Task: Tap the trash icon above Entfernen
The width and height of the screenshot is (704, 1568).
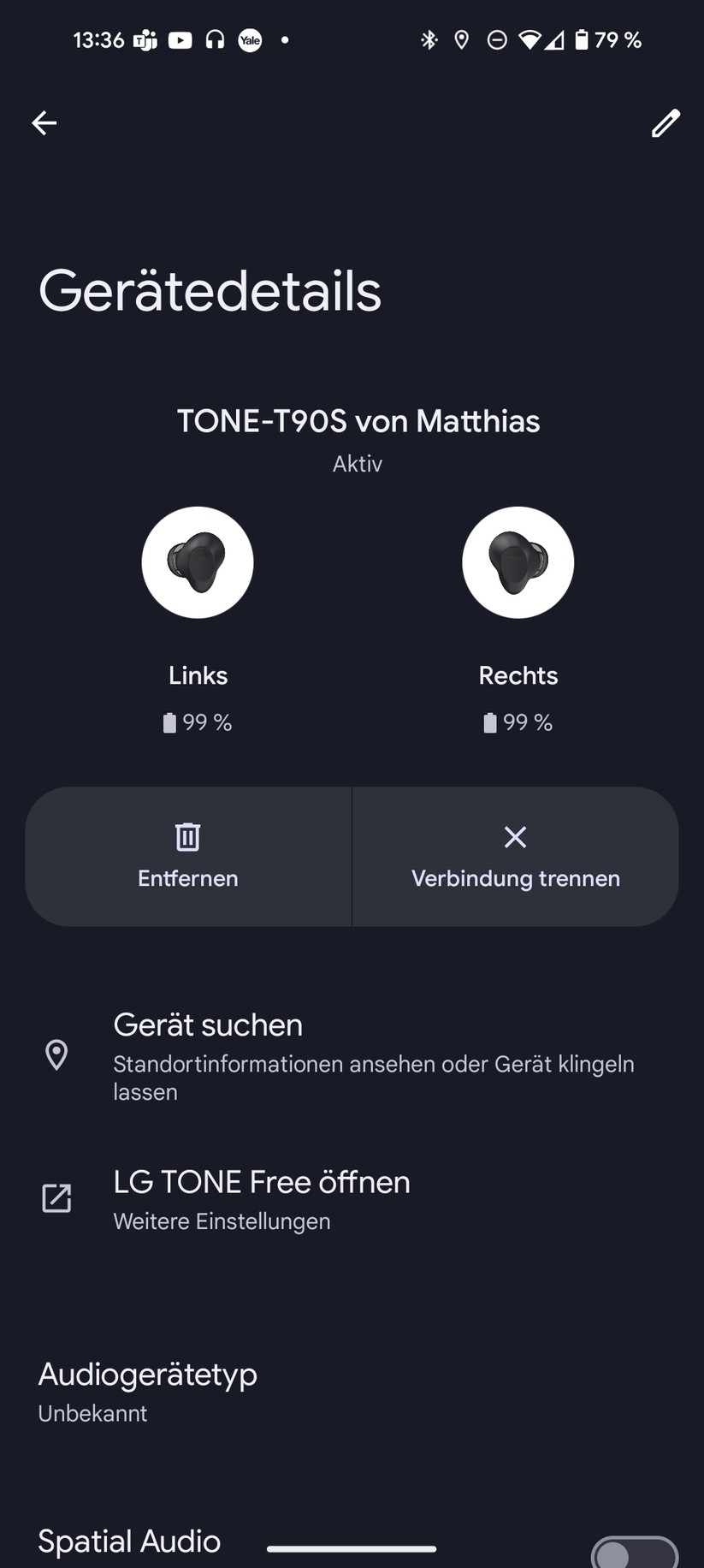Action: click(186, 837)
